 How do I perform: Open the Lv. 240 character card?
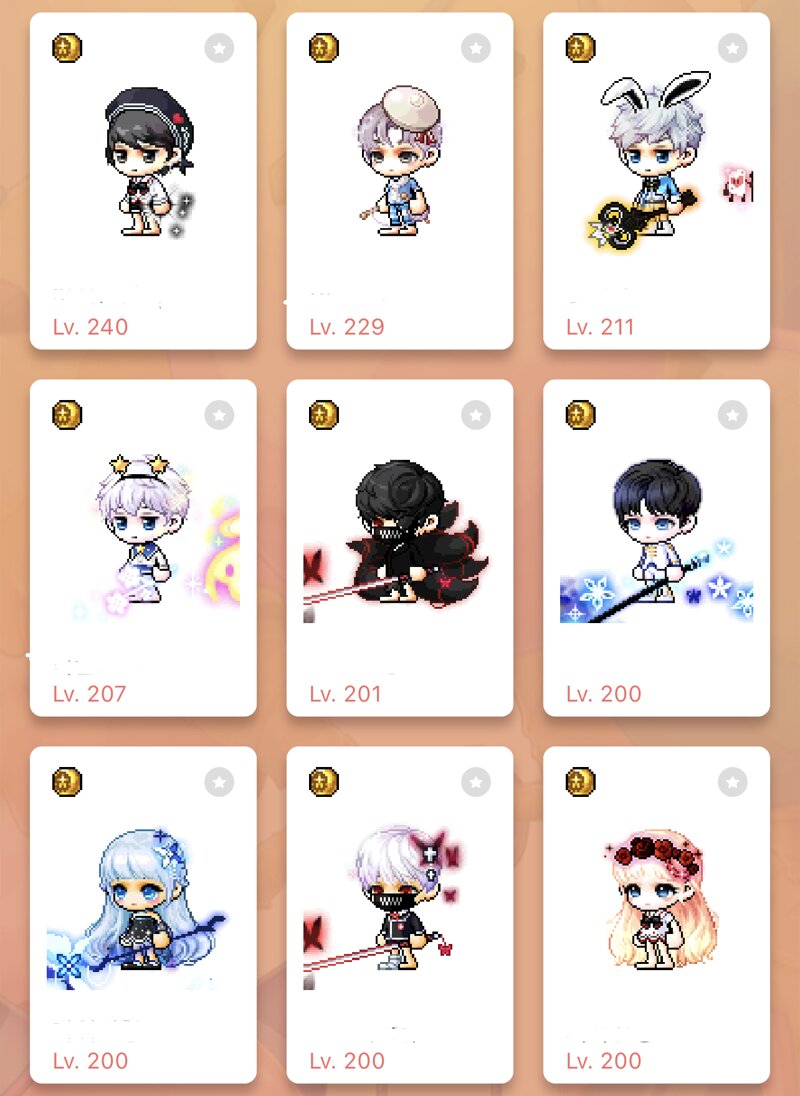click(143, 180)
